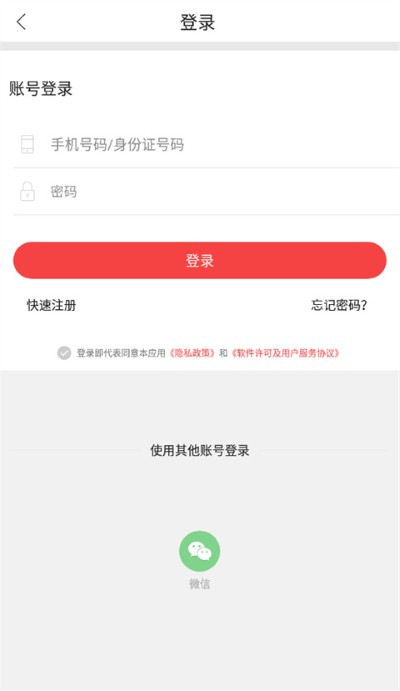Screen dimensions: 400x691
Task: Tap the 密码 password field
Action: (206, 192)
